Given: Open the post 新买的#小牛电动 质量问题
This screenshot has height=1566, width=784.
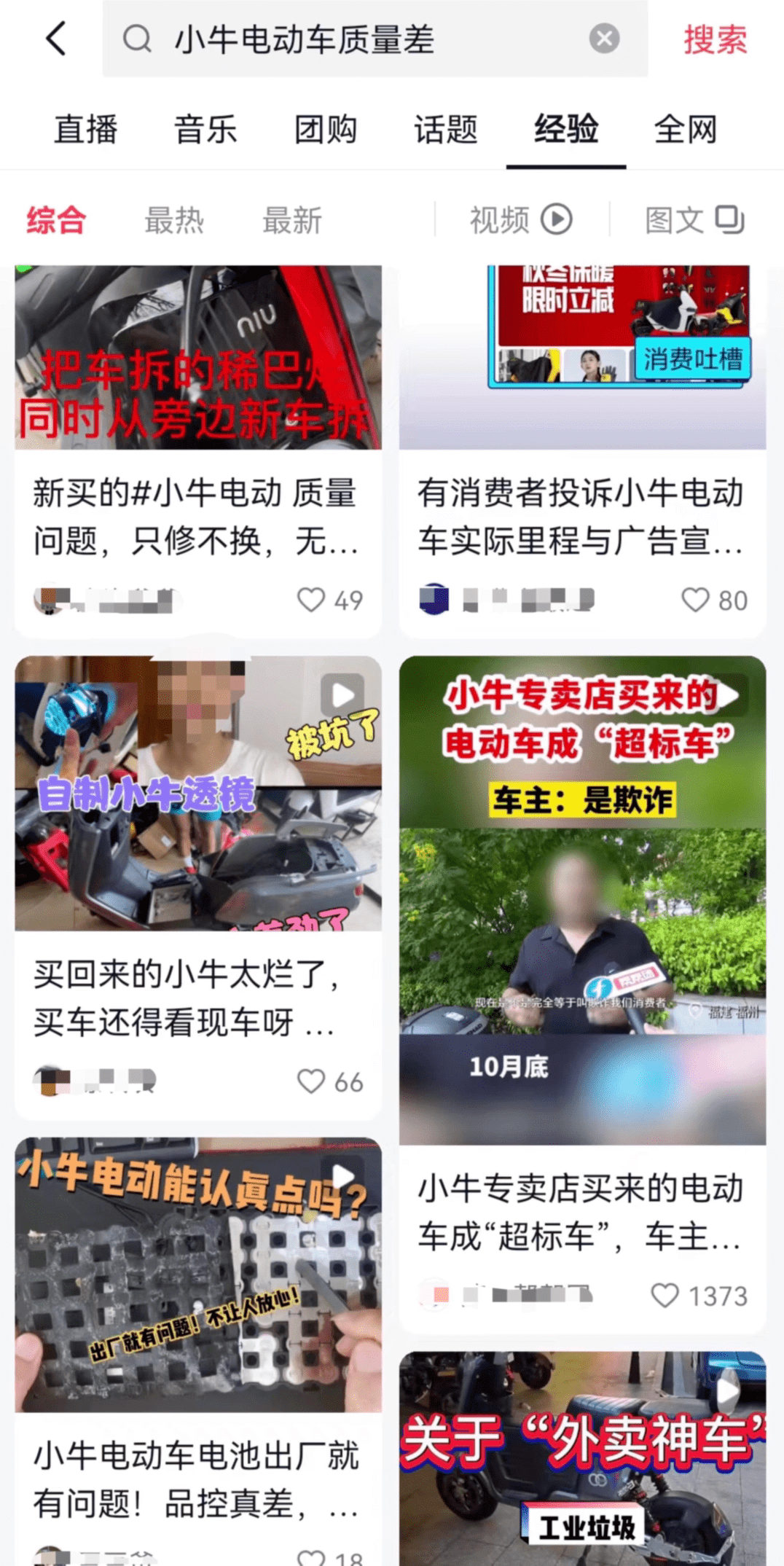Looking at the screenshot, I should [x=197, y=516].
